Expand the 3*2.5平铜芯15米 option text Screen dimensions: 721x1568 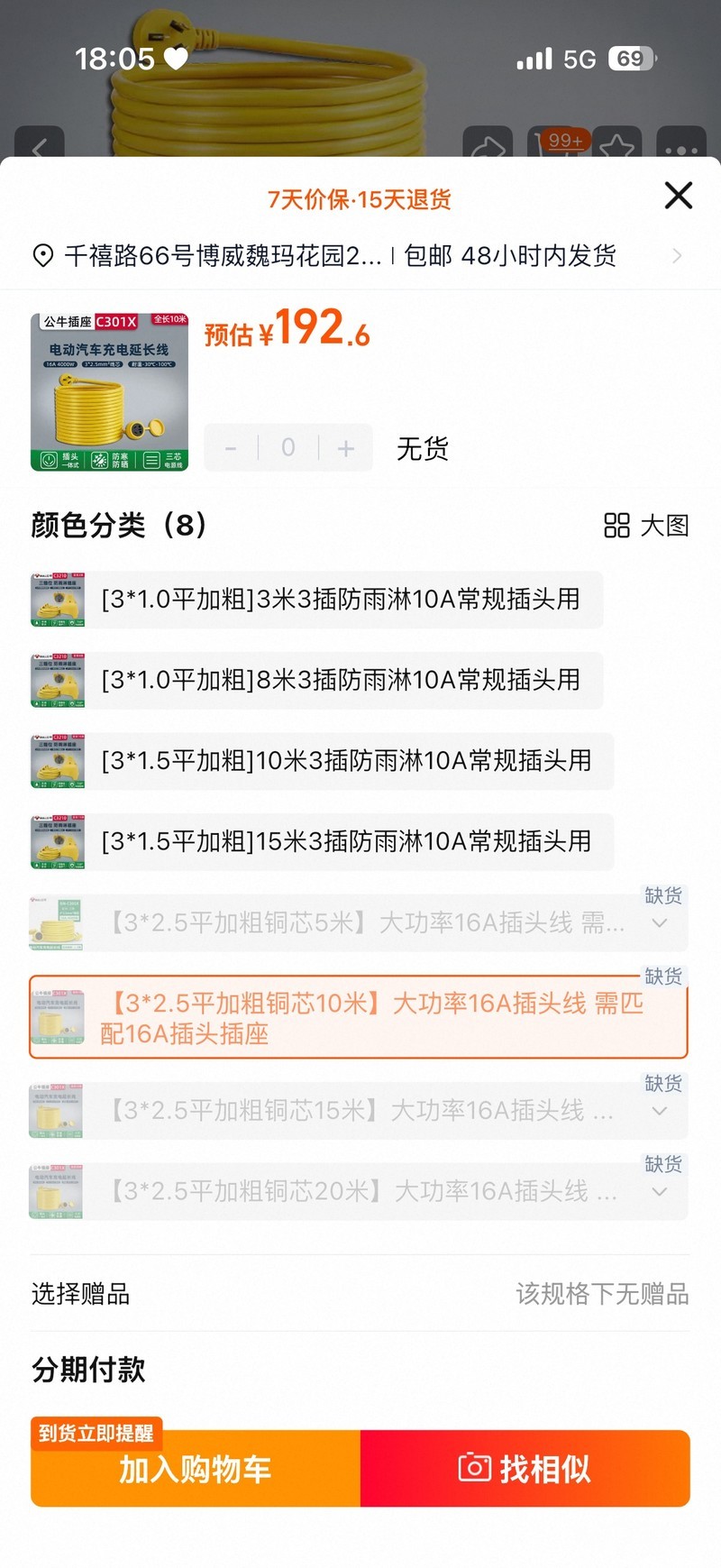(659, 1111)
